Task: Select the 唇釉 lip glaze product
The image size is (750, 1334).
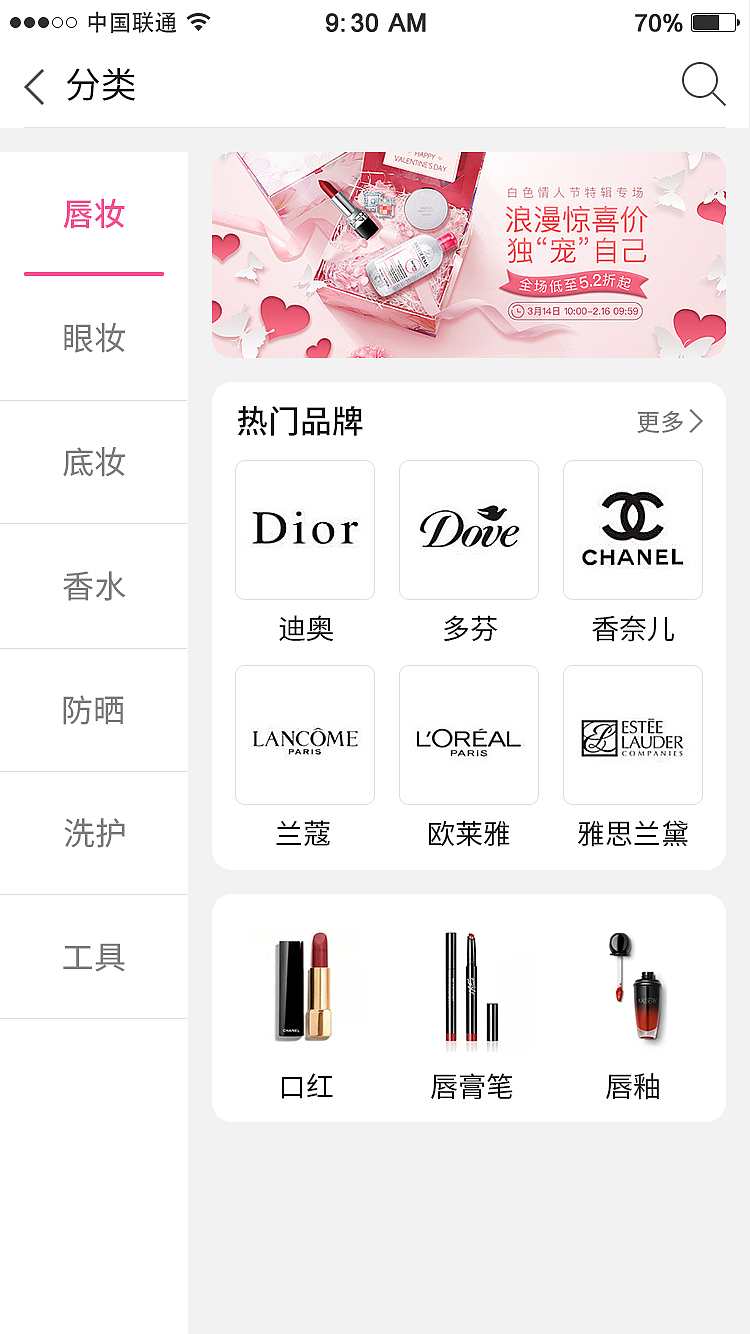Action: tap(634, 986)
